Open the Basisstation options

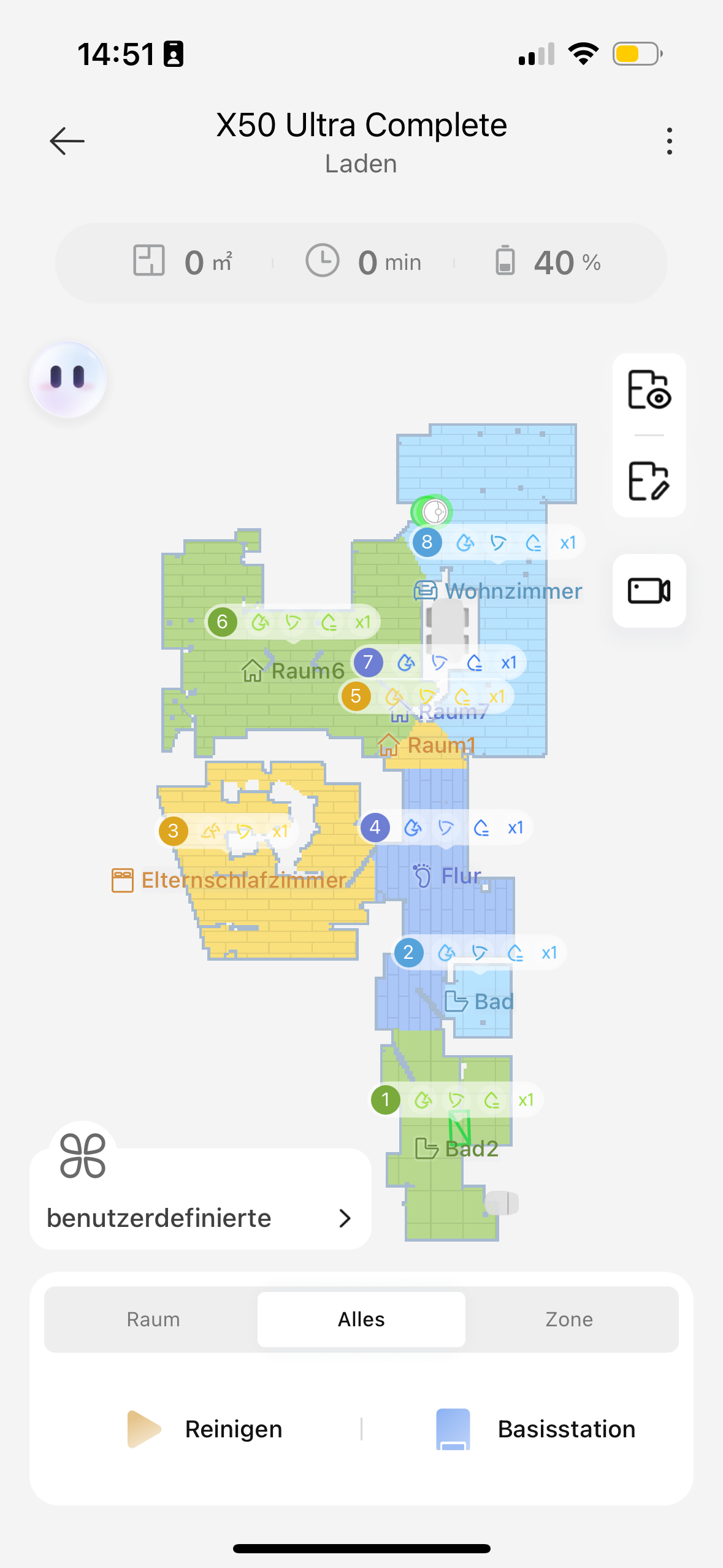[535, 1429]
